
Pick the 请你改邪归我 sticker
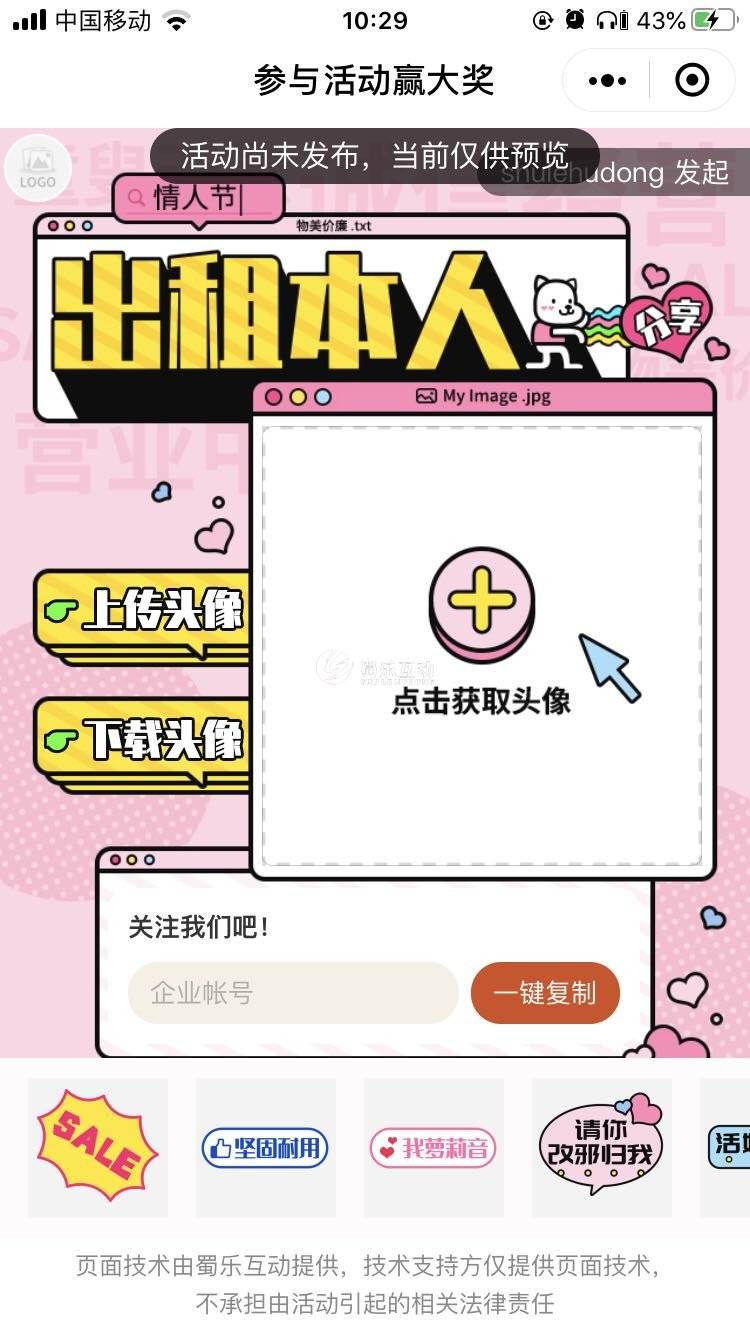(601, 1148)
